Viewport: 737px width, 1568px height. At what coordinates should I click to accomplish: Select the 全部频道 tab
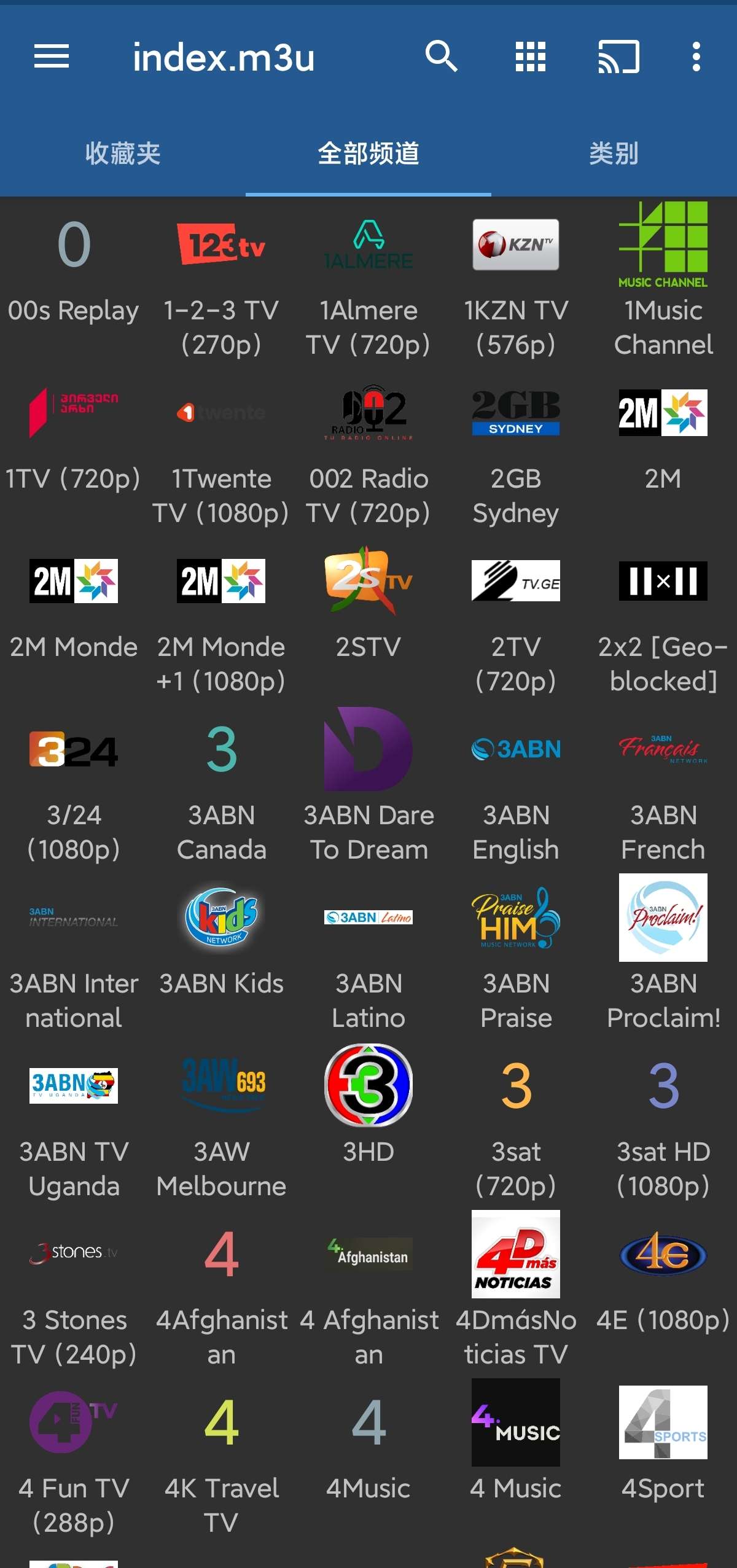[368, 154]
